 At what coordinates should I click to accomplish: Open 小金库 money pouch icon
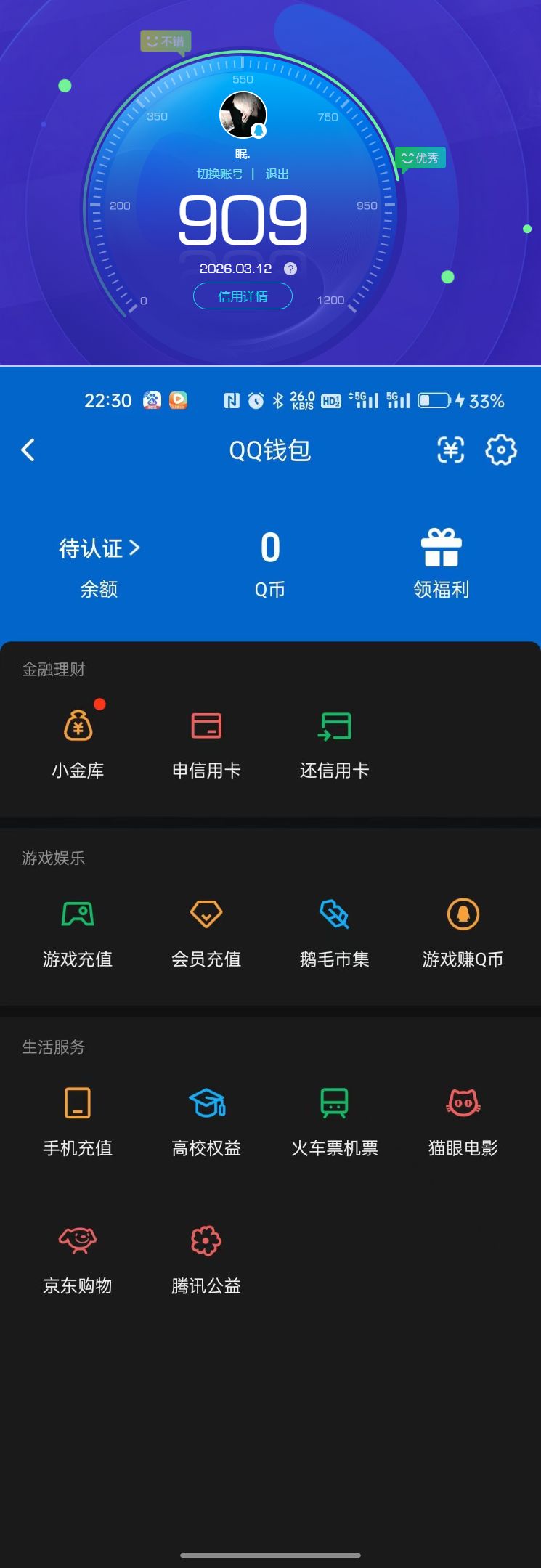(78, 726)
